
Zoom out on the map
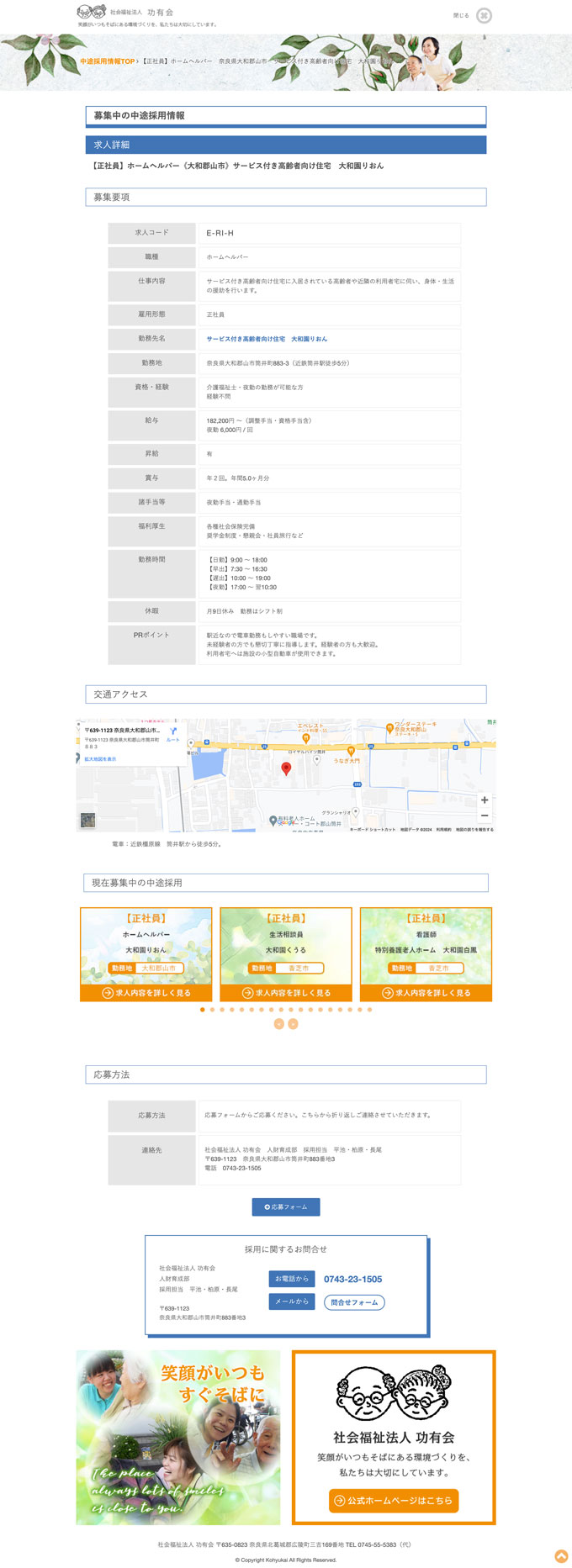point(485,816)
